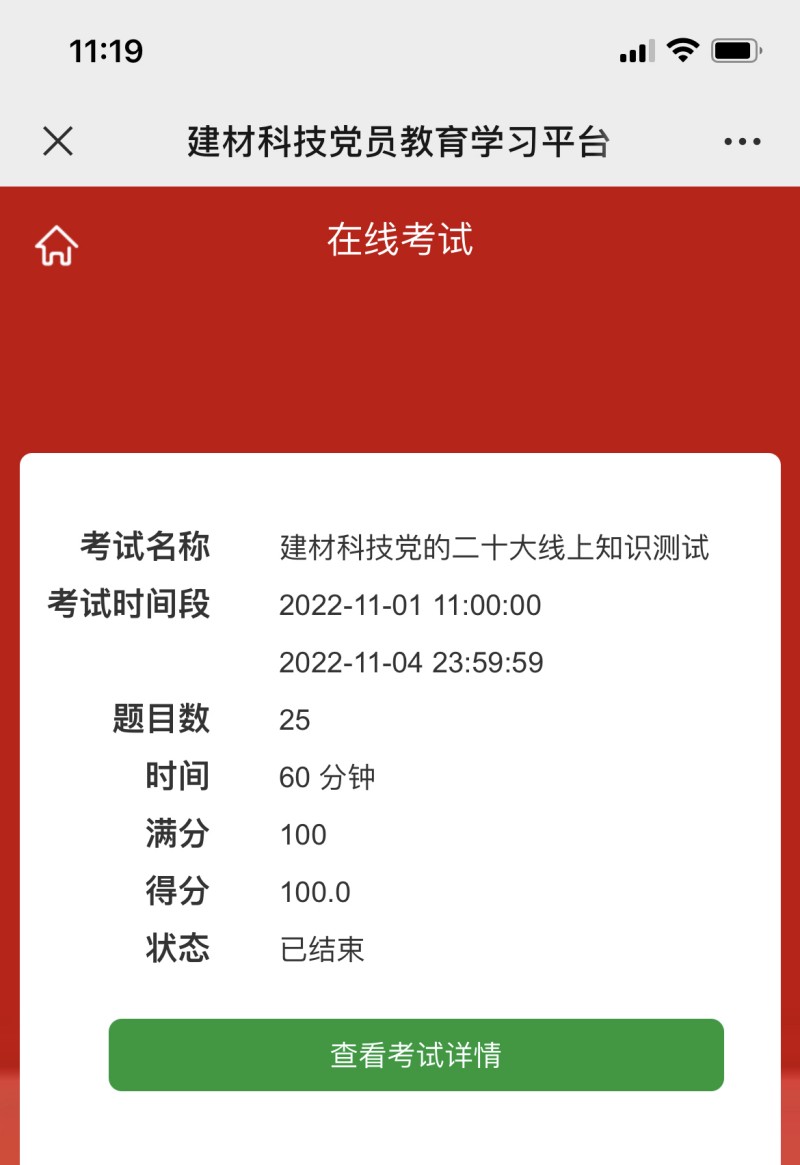The width and height of the screenshot is (800, 1165).
Task: Click the 题目数 value showing 25
Action: [x=293, y=719]
